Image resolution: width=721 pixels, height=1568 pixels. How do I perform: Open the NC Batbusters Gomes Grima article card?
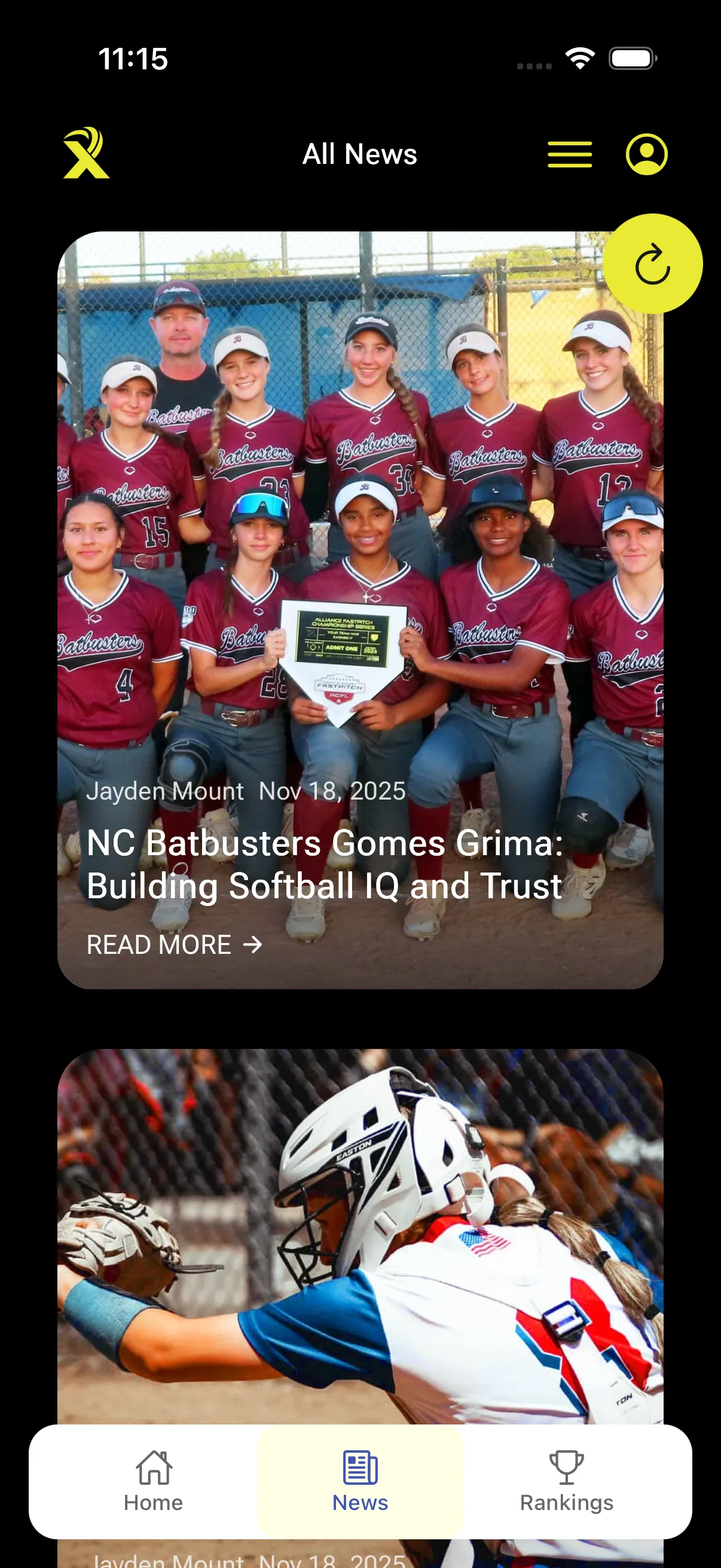[x=359, y=609]
